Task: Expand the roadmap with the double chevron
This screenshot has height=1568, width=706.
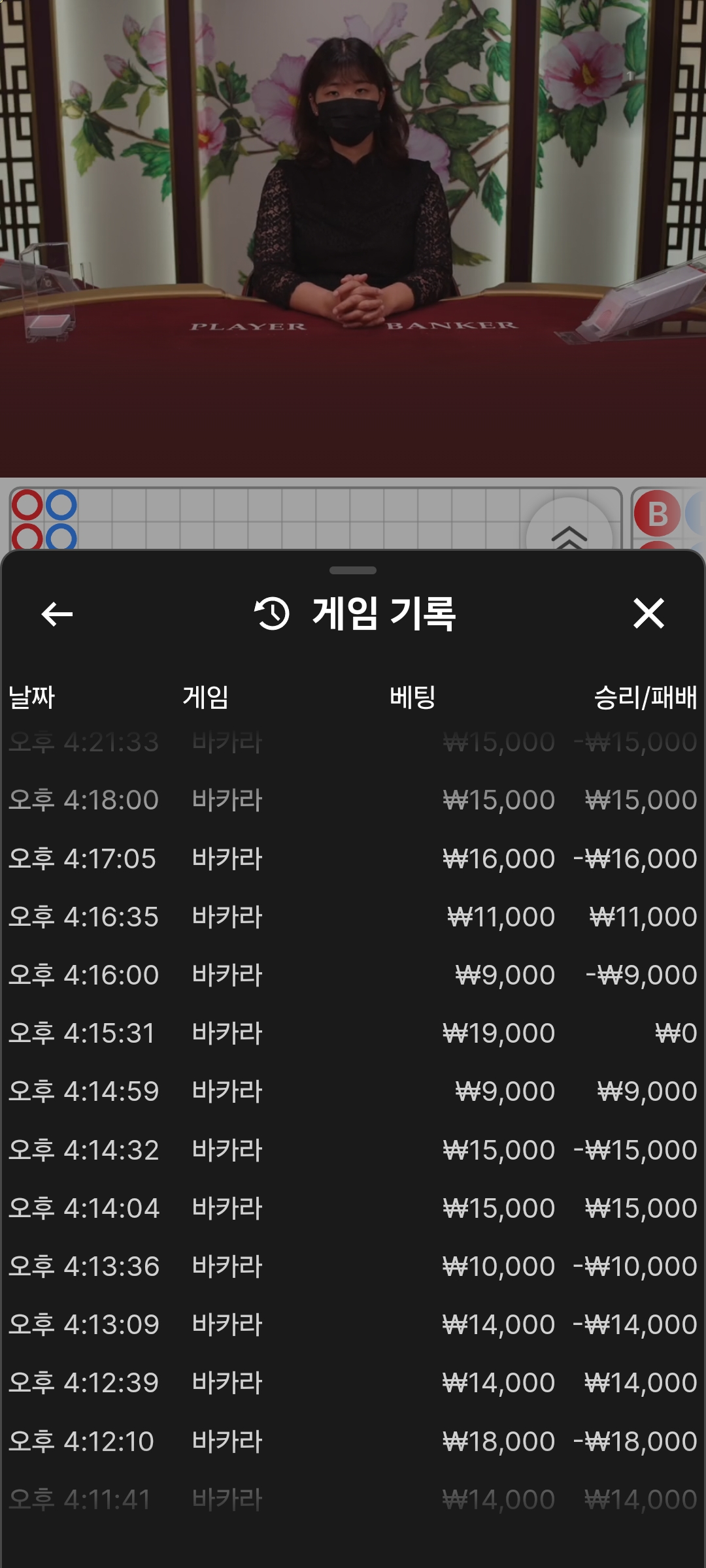Action: (569, 534)
